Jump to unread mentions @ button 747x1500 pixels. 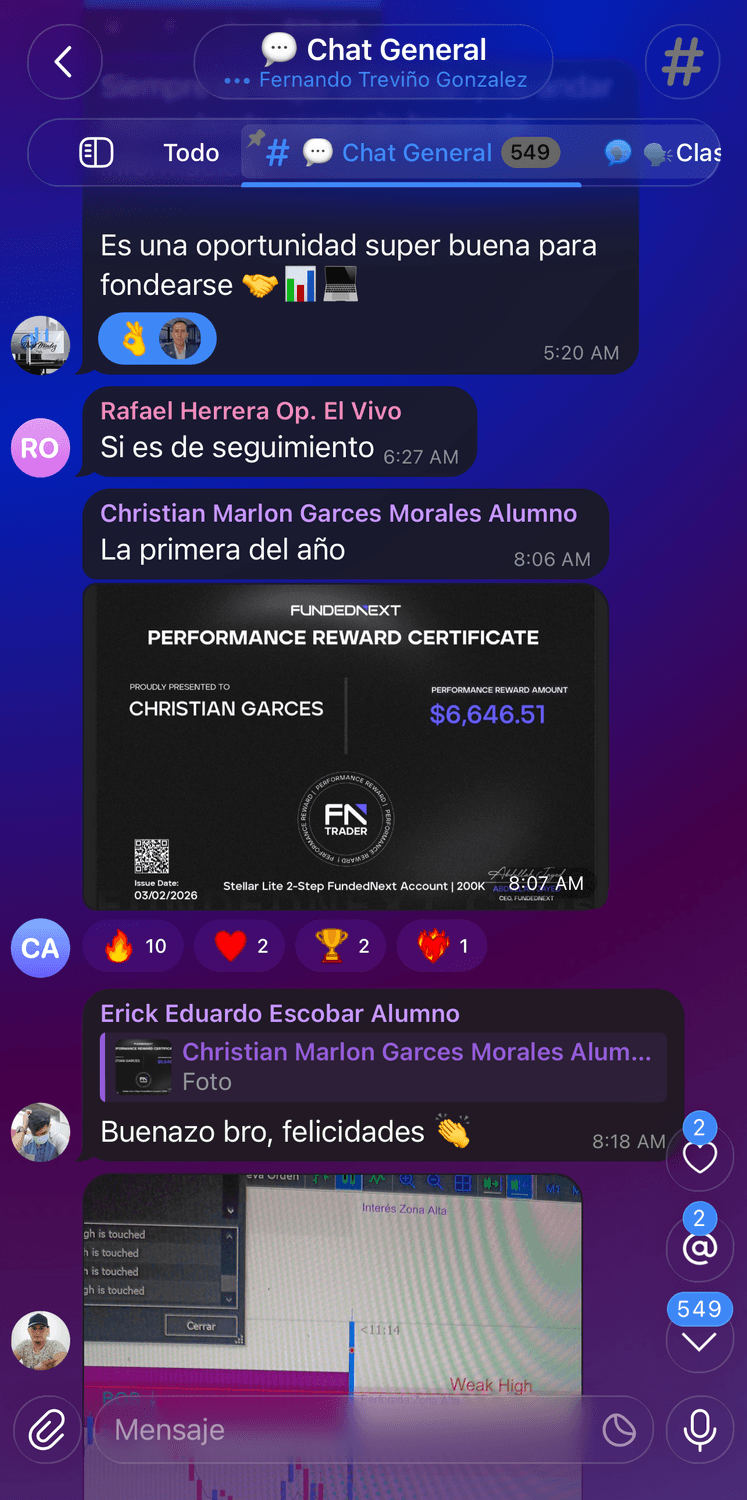[699, 1247]
